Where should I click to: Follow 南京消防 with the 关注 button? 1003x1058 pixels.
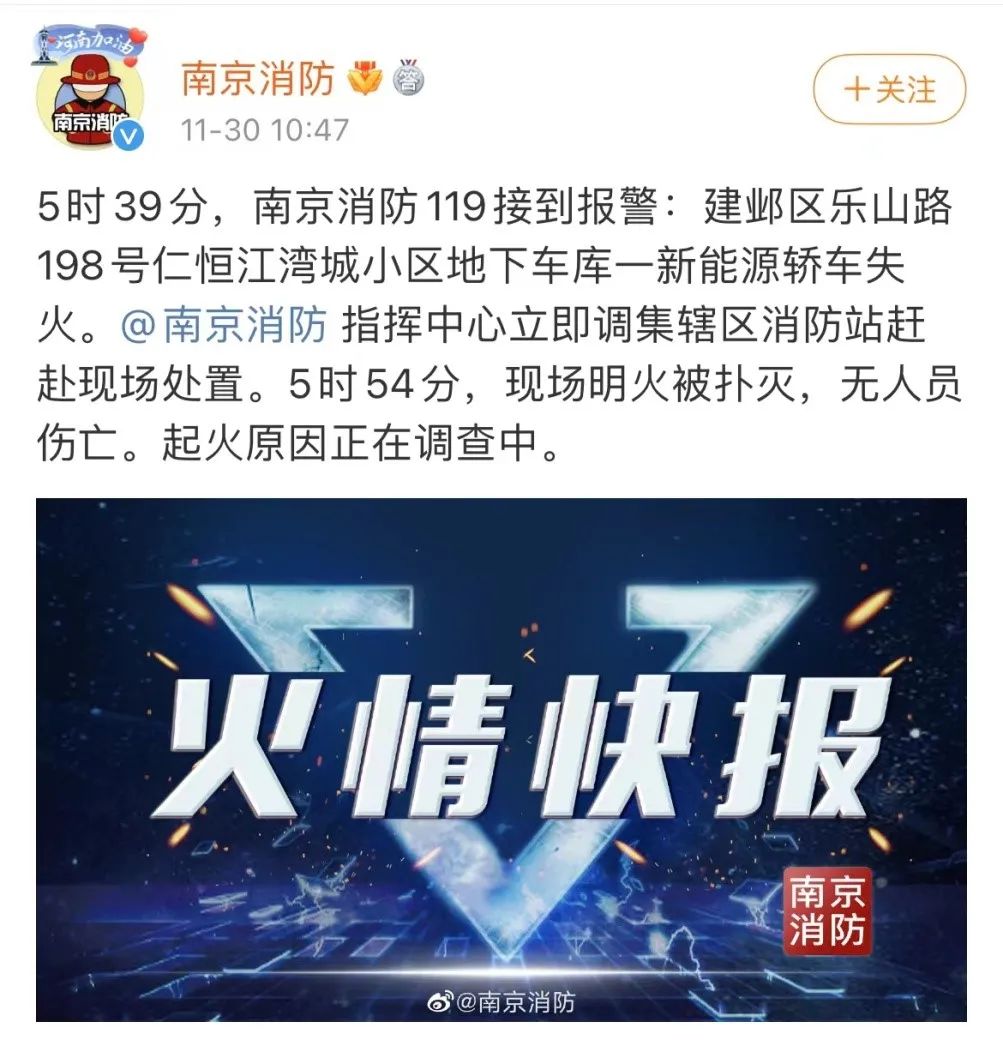pyautogui.click(x=889, y=91)
